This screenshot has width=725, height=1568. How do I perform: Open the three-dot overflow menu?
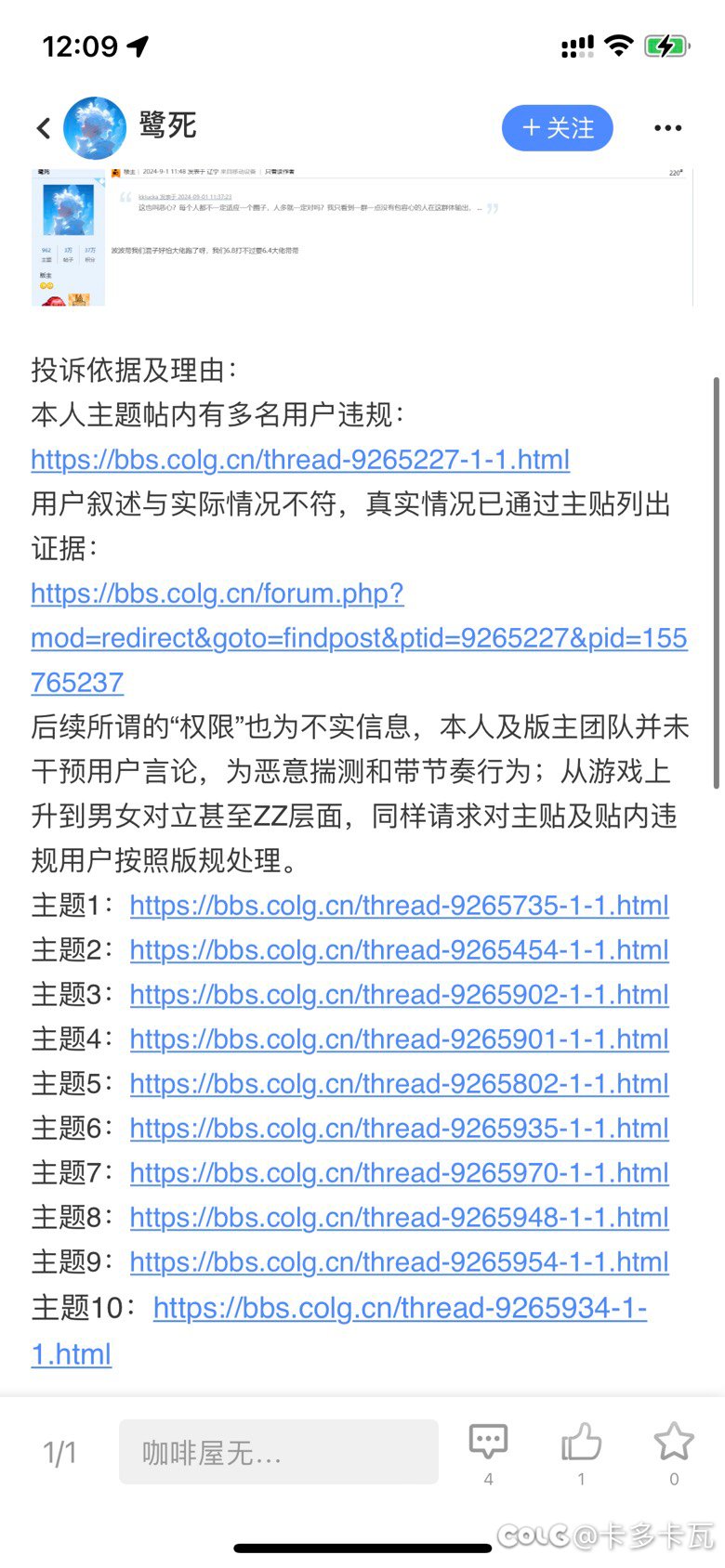(668, 128)
